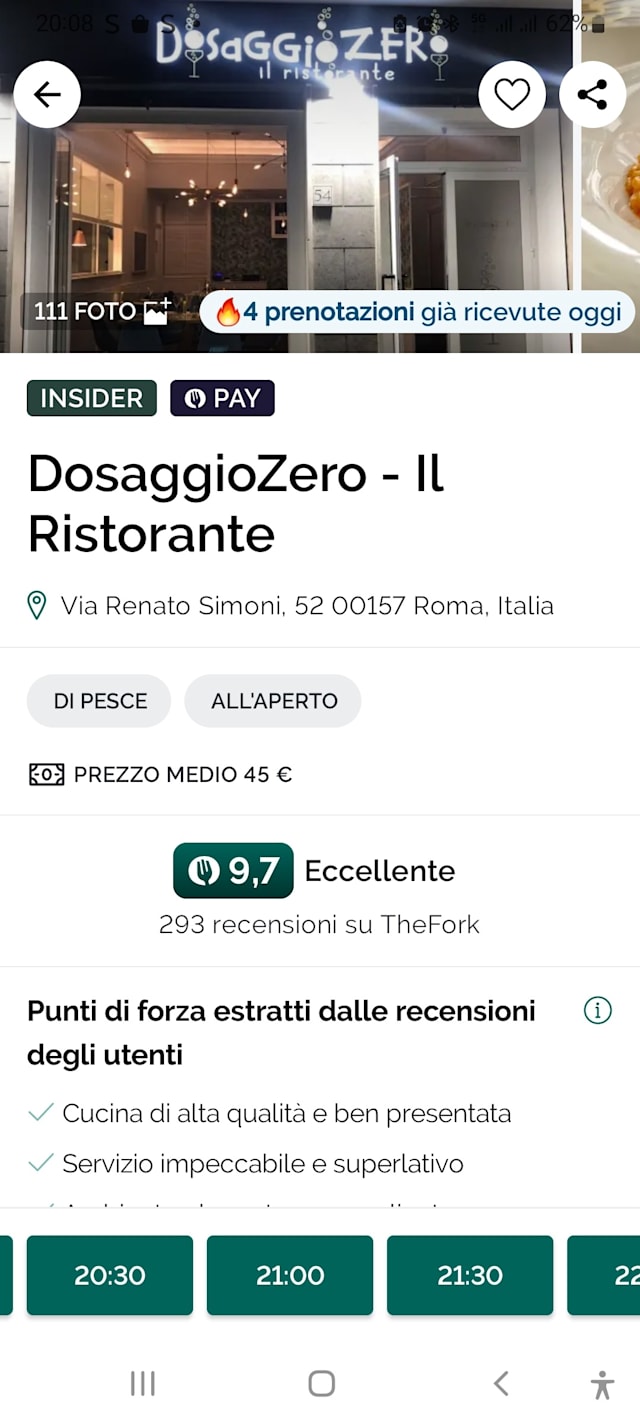Go back using the arrow button
Viewport: 640px width, 1422px height.
pos(47,95)
